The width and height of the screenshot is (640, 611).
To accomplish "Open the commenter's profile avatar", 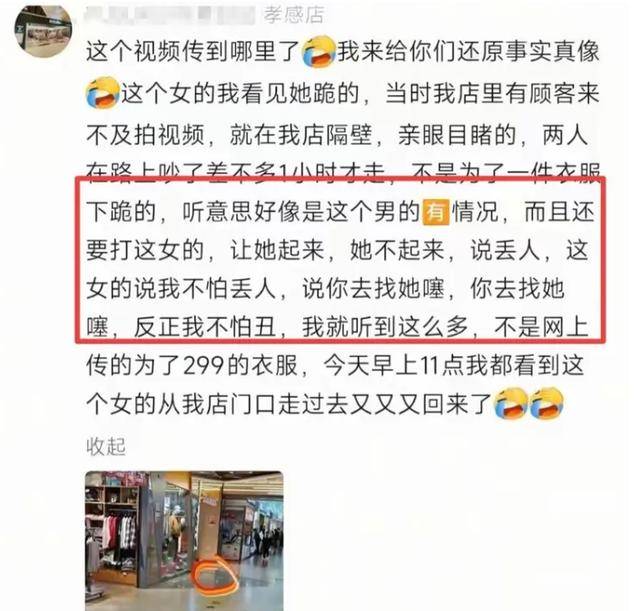I will [x=42, y=27].
